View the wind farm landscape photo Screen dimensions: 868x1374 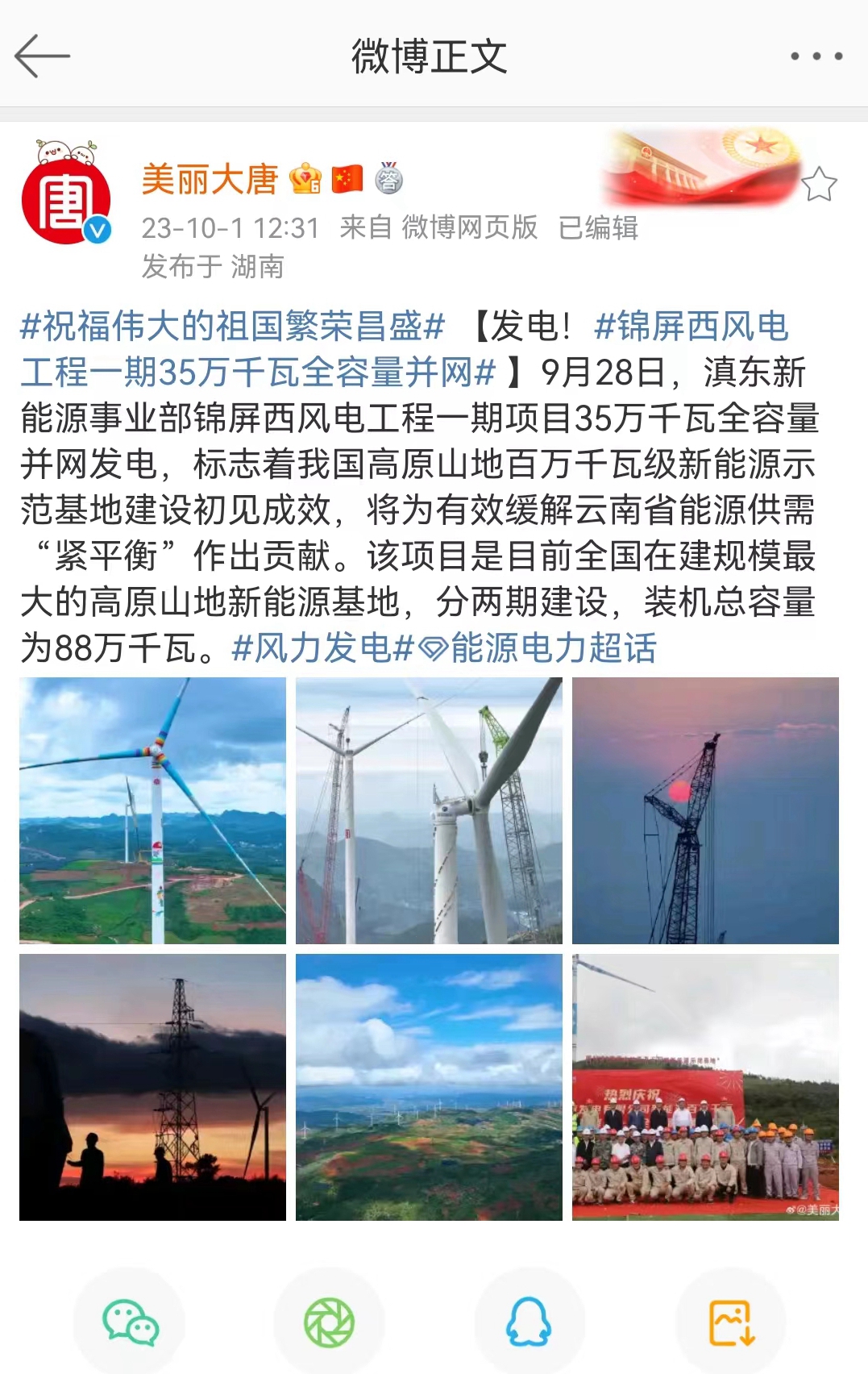429,1087
